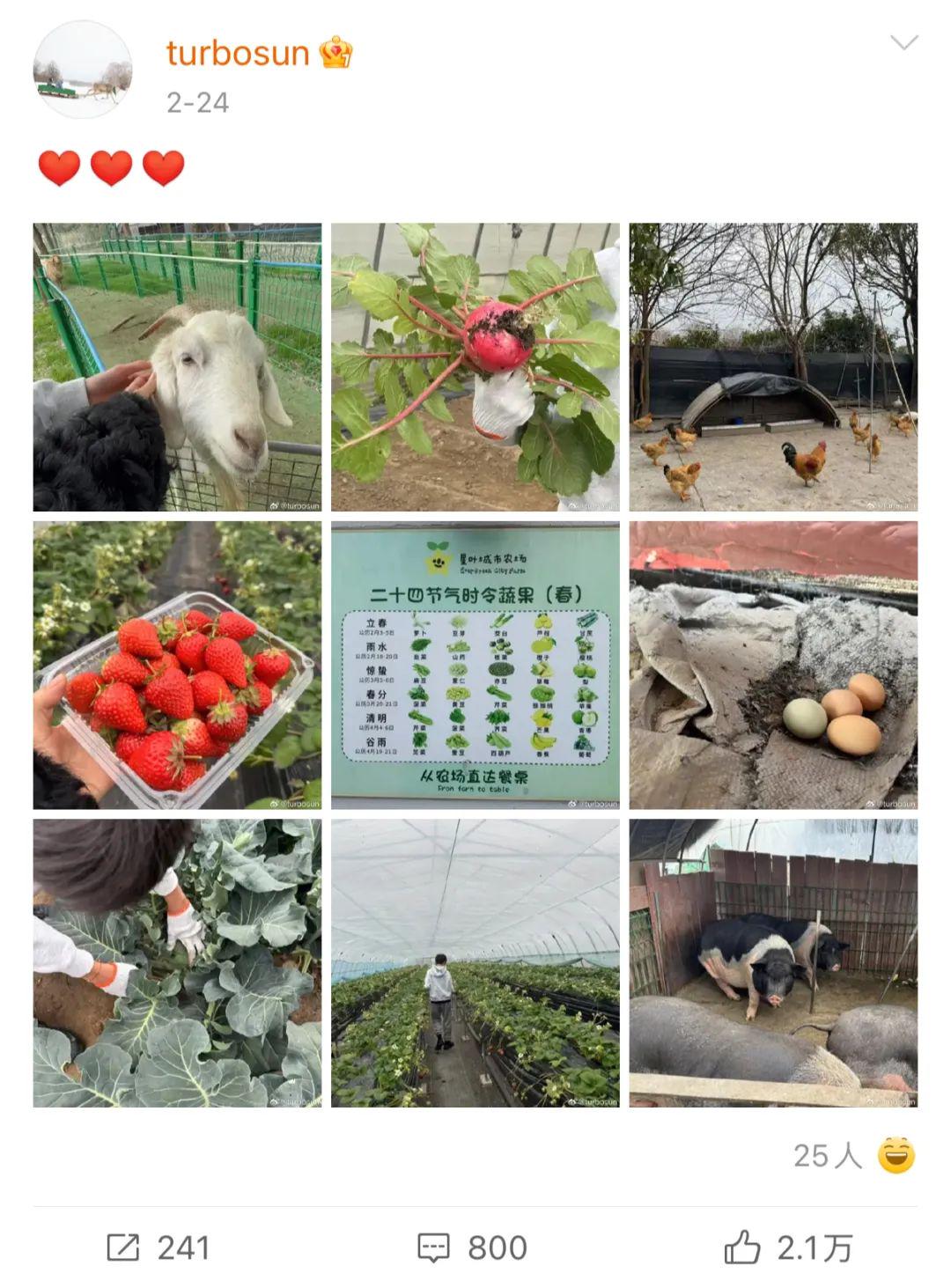Like this post with 2.1万 likes

pyautogui.click(x=788, y=1248)
